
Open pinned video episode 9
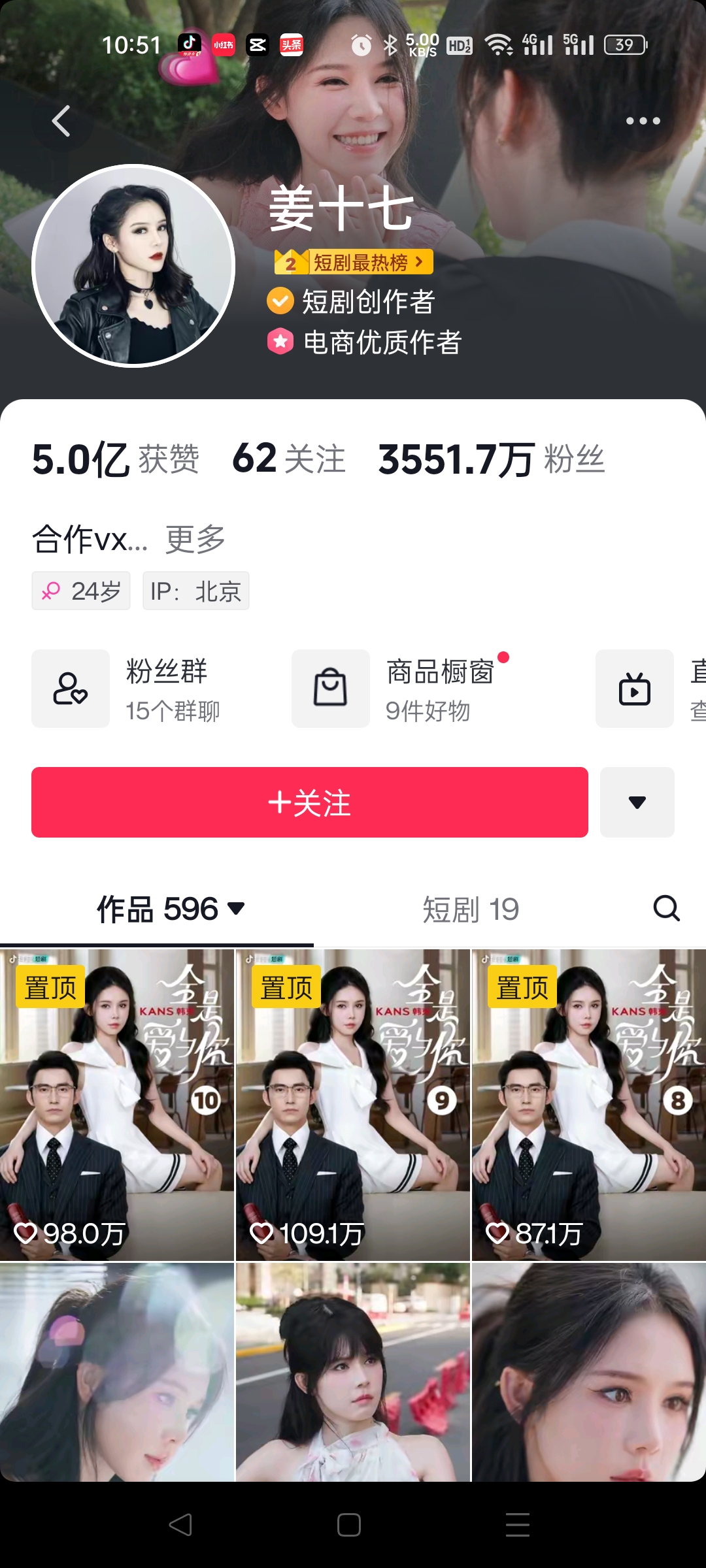(353, 1104)
